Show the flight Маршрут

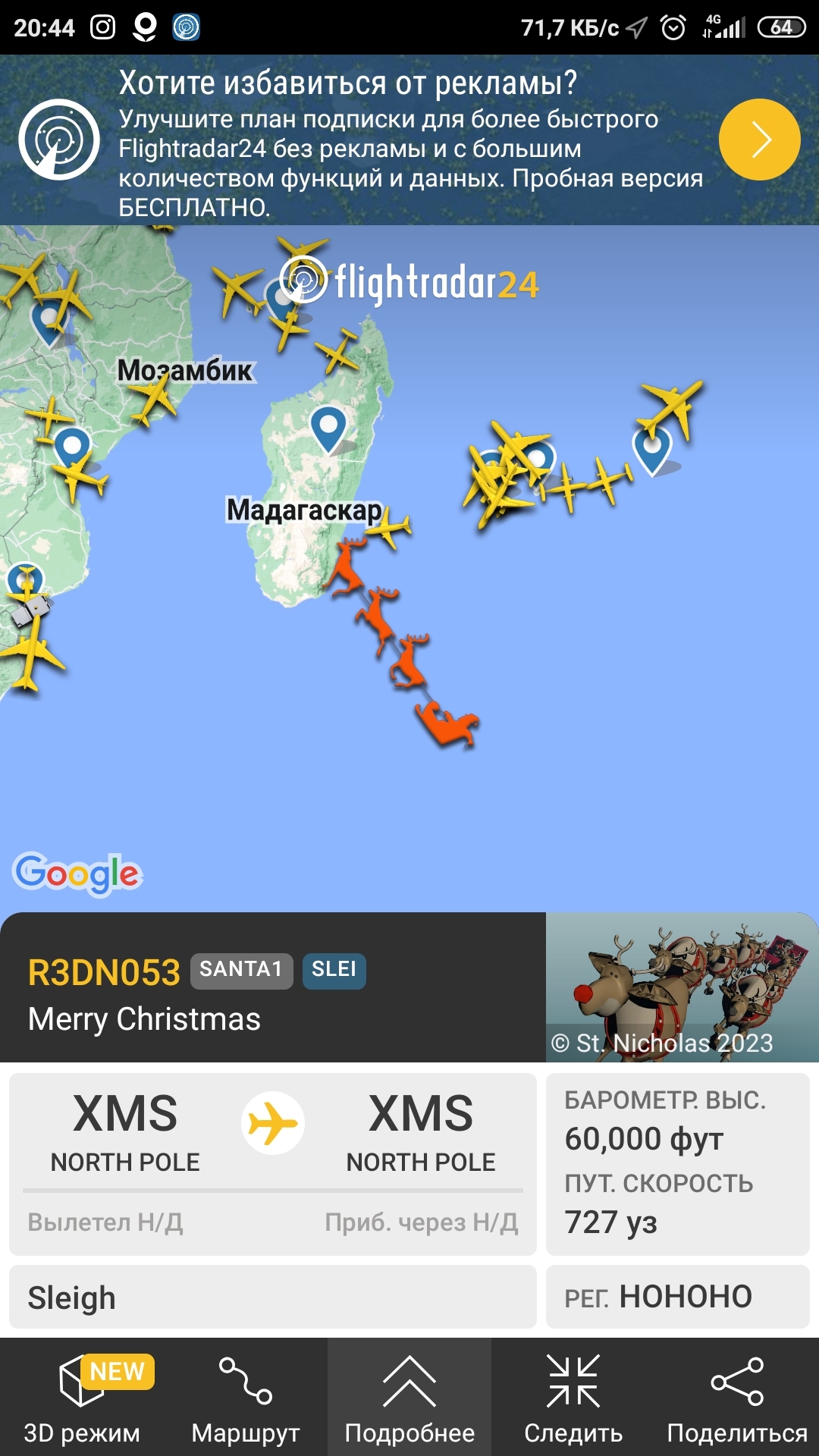coord(245,1398)
